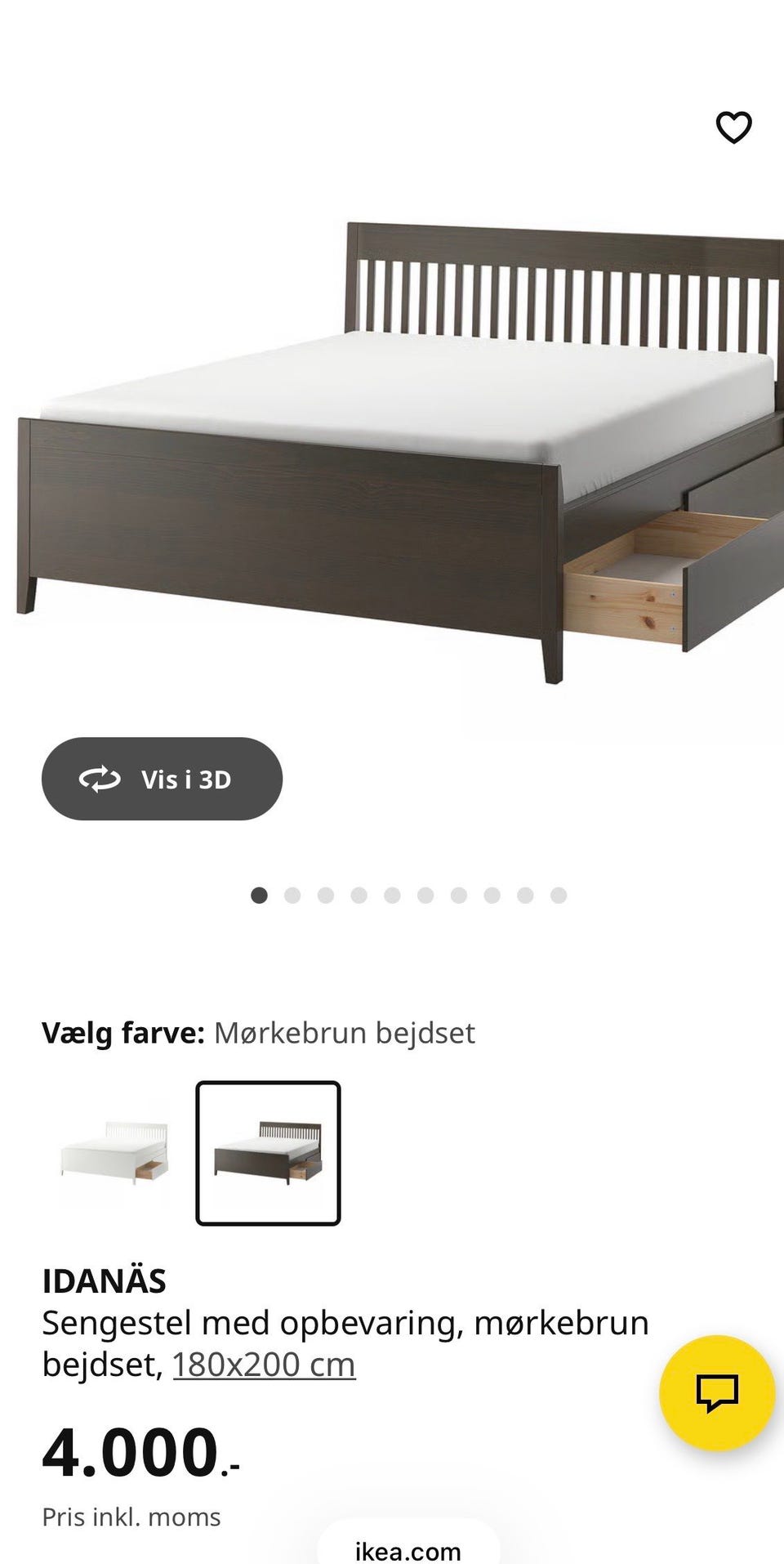Image resolution: width=784 pixels, height=1564 pixels.
Task: Advance carousel to second dot
Action: tap(292, 896)
